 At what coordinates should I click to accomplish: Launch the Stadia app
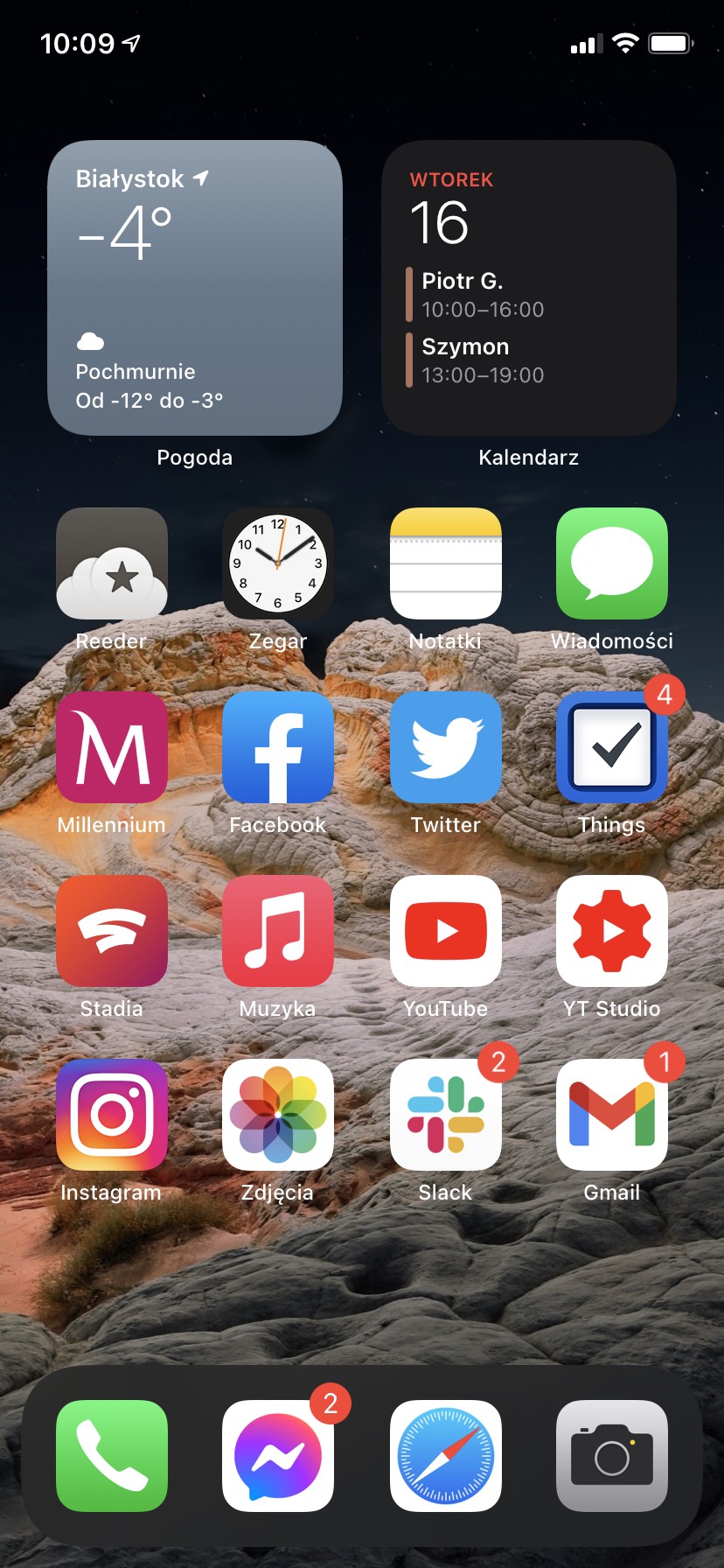click(112, 931)
